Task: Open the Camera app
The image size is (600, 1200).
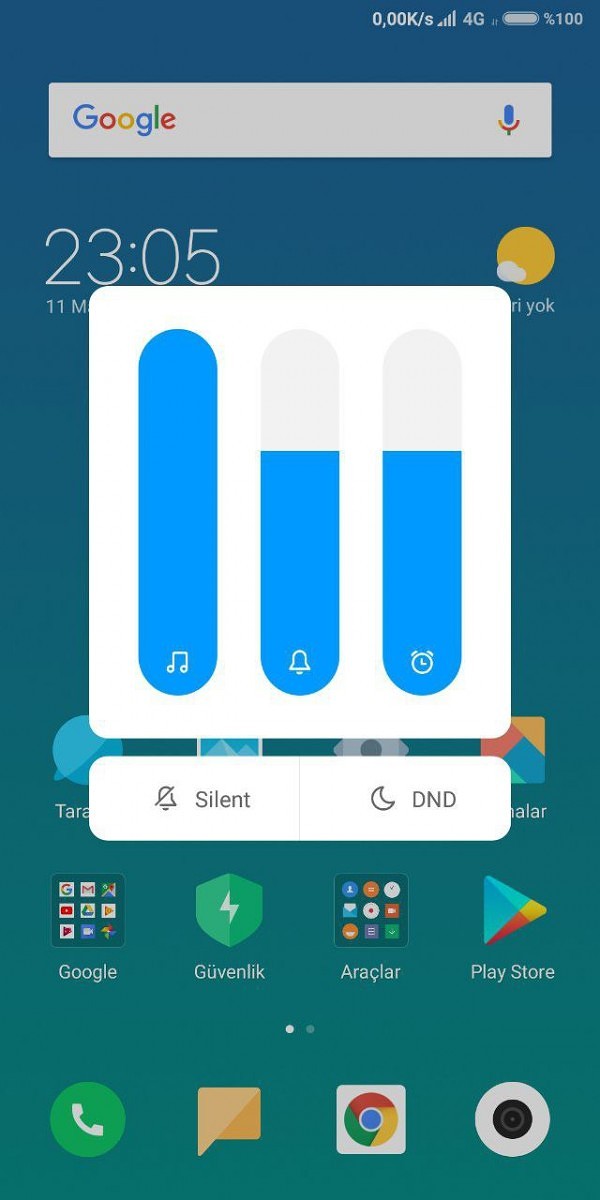Action: point(513,1119)
